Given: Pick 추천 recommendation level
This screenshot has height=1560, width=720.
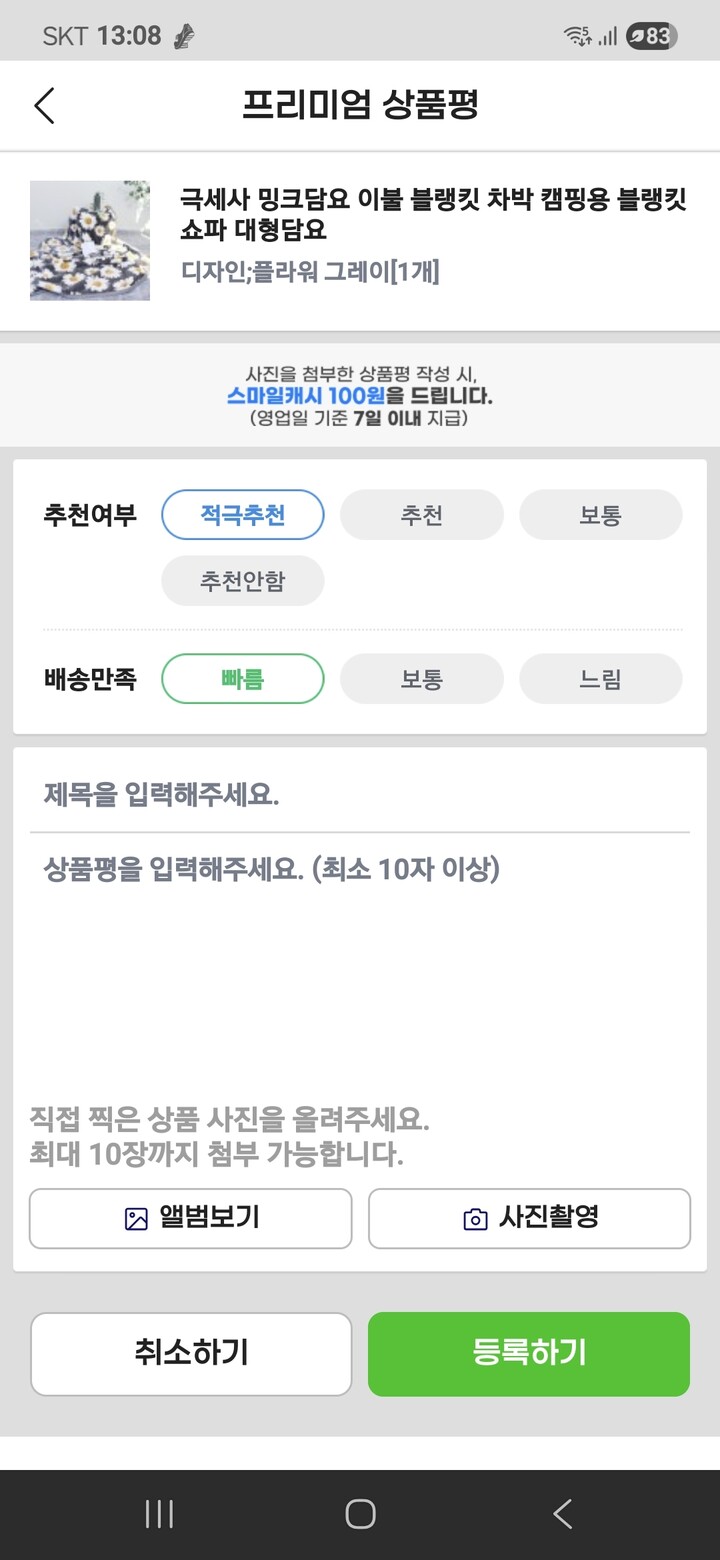Looking at the screenshot, I should (x=421, y=514).
